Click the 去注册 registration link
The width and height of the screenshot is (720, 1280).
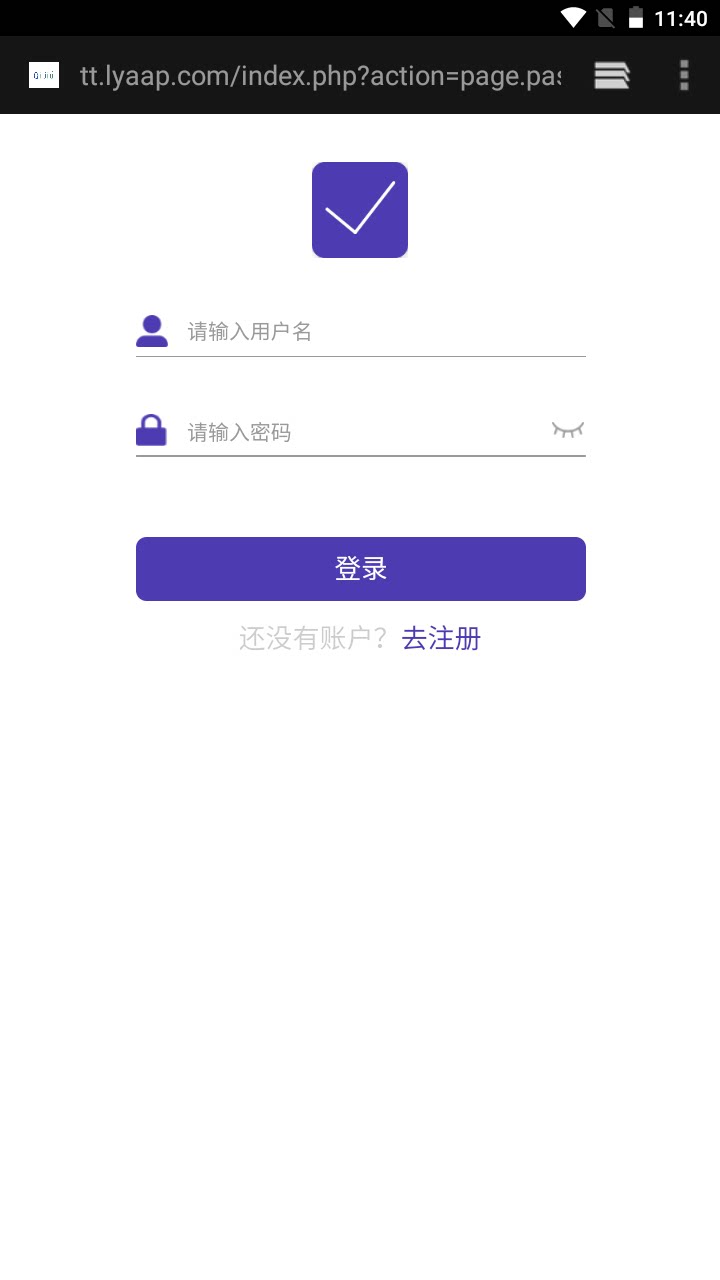[x=440, y=638]
